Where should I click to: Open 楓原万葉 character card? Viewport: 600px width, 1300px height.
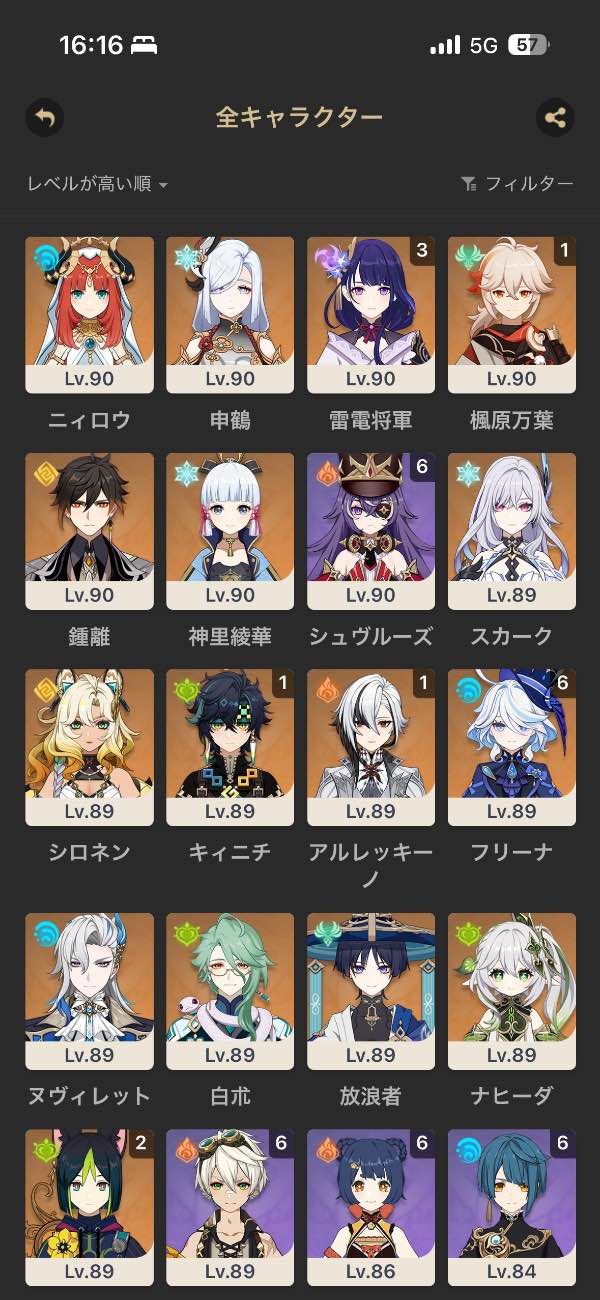pos(512,314)
